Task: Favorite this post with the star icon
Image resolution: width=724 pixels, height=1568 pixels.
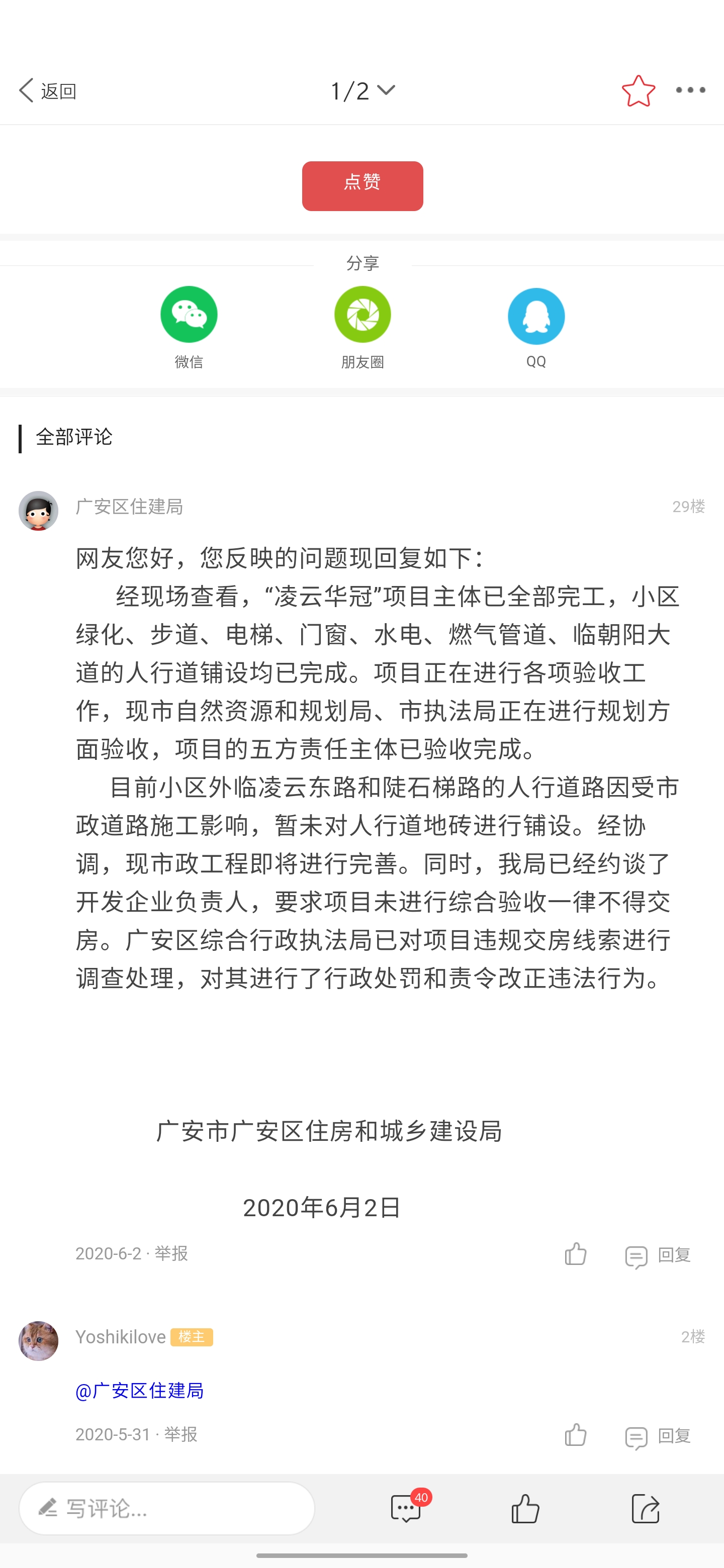Action: (x=638, y=90)
